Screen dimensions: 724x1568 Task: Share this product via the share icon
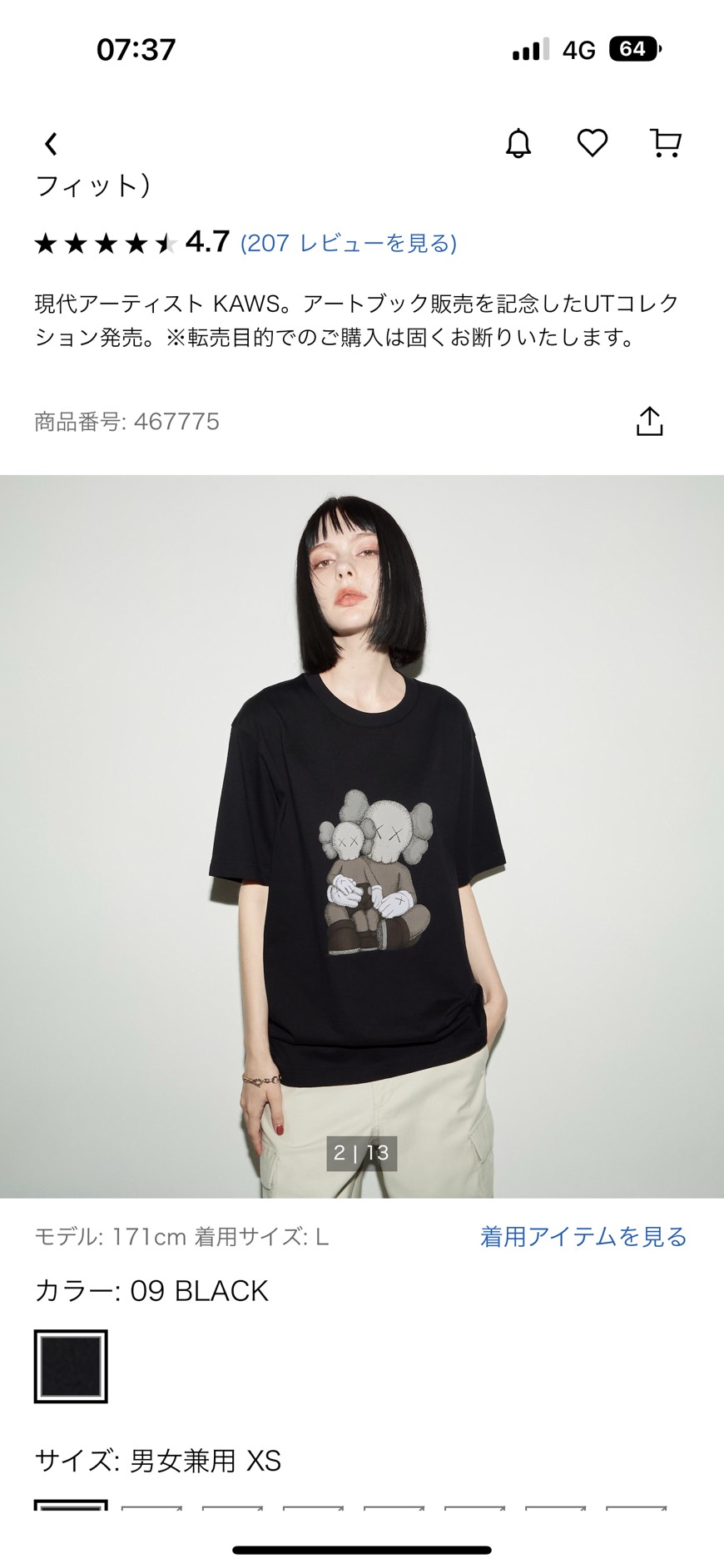(649, 421)
